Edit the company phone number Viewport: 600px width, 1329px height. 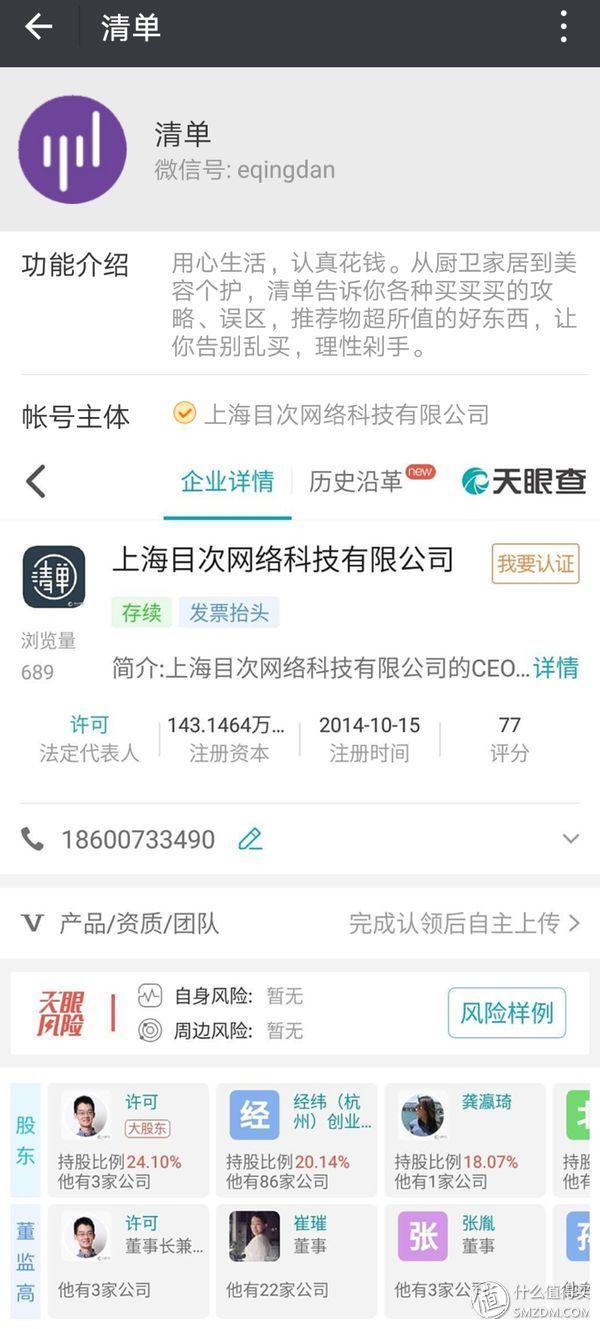[250, 839]
